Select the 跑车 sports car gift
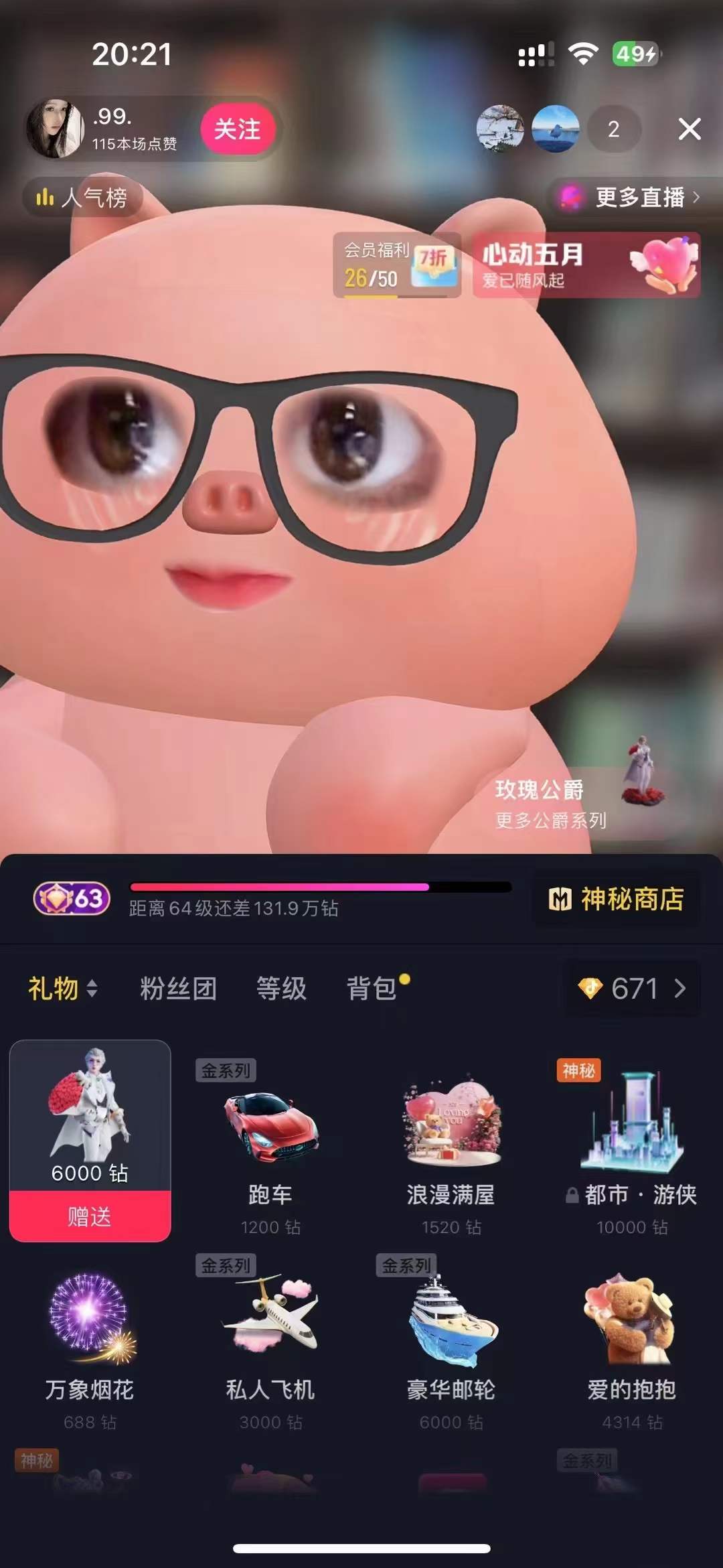The image size is (723, 1568). click(270, 1145)
